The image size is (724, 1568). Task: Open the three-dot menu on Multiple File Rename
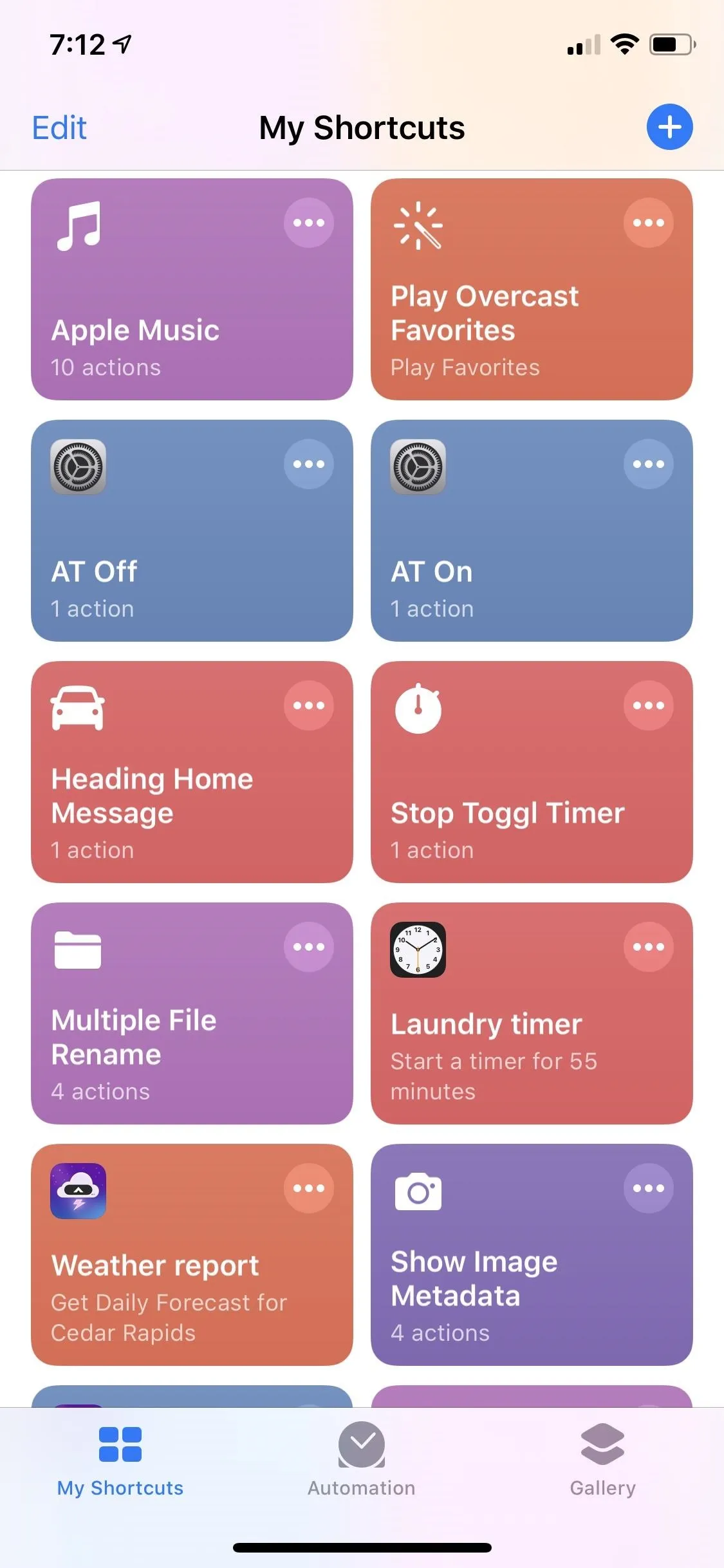click(x=309, y=947)
